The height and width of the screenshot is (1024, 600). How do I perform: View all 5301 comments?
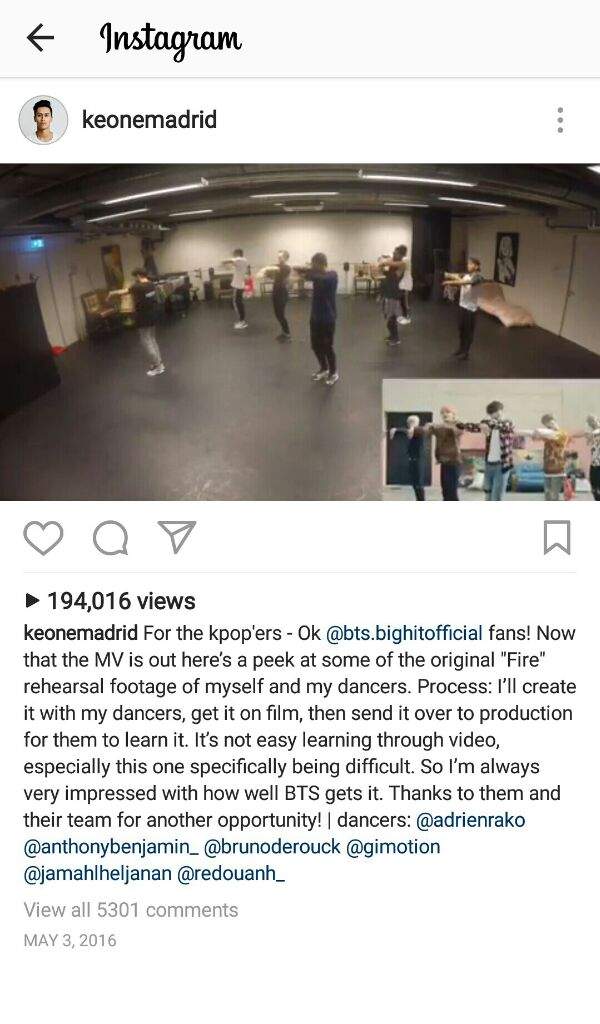click(131, 910)
